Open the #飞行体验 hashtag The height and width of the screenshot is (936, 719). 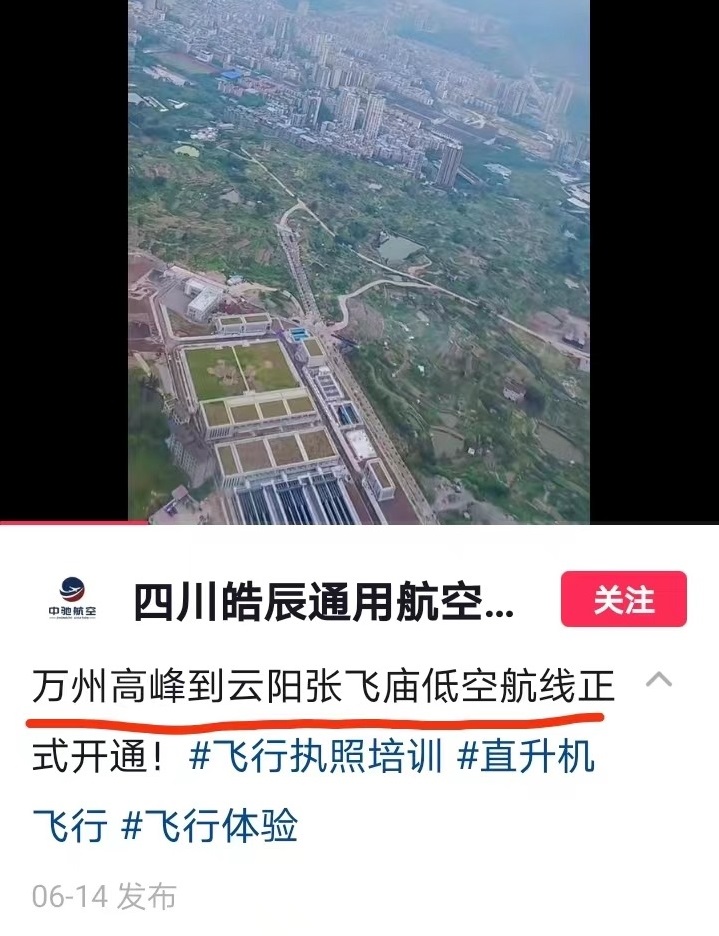209,827
